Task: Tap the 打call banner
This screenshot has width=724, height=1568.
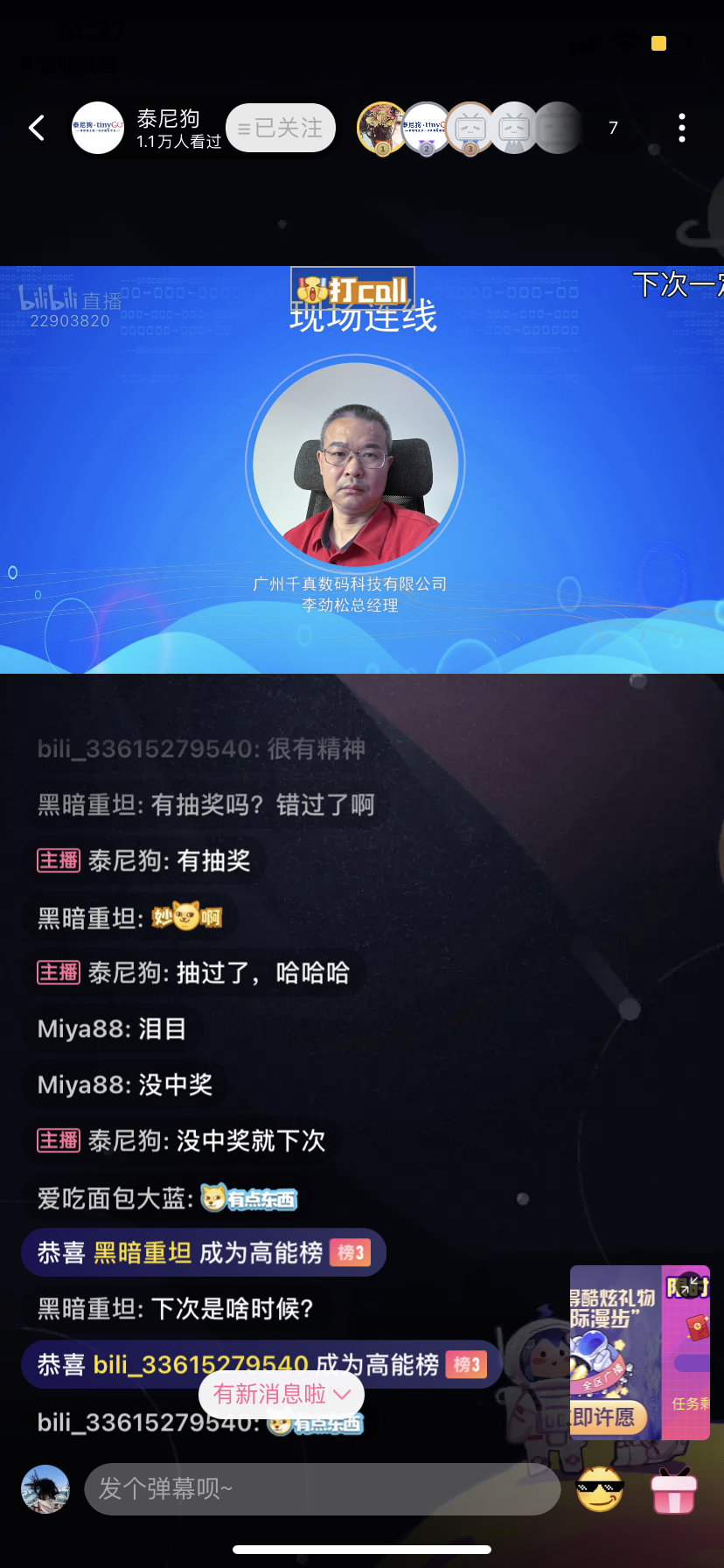Action: tap(352, 288)
